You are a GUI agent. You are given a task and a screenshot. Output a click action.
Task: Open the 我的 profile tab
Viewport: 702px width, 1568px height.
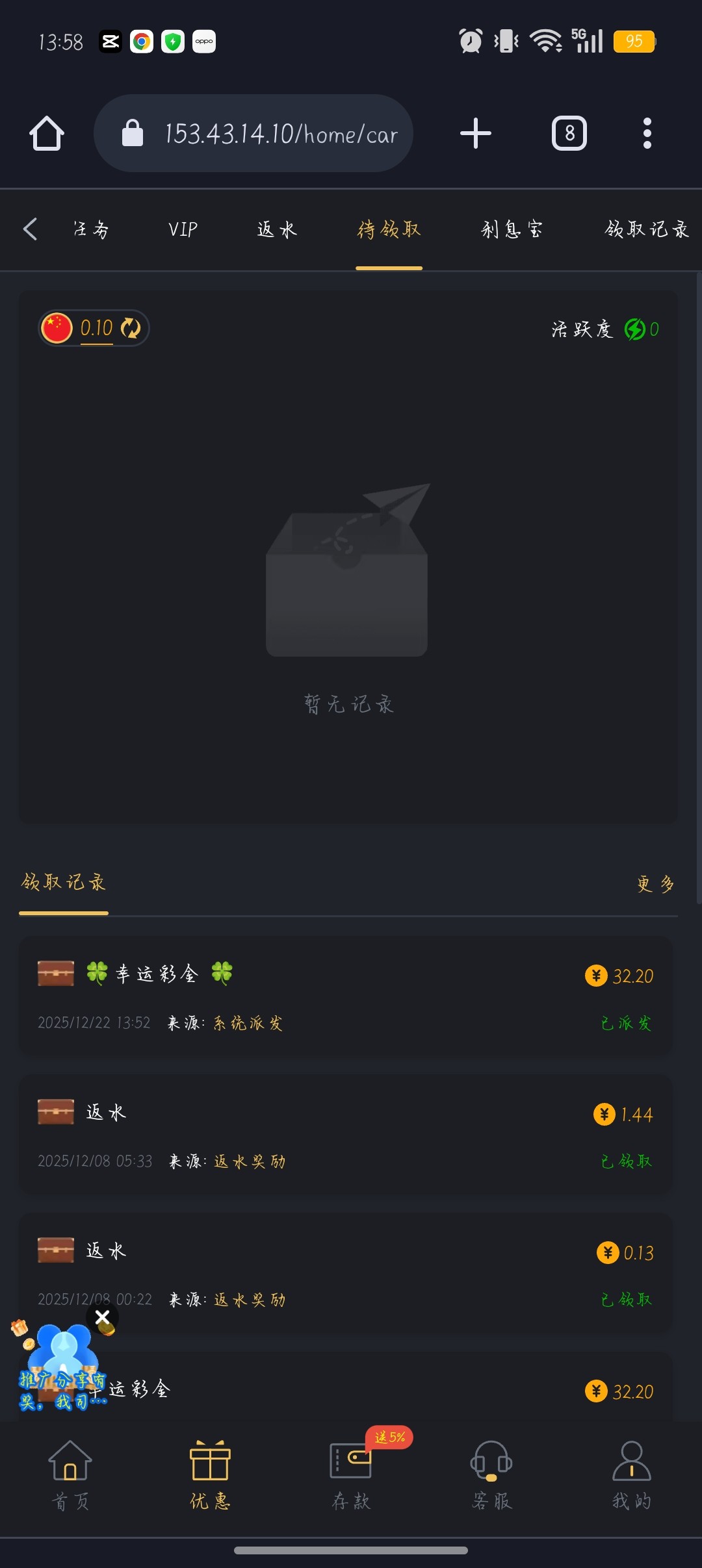631,1476
